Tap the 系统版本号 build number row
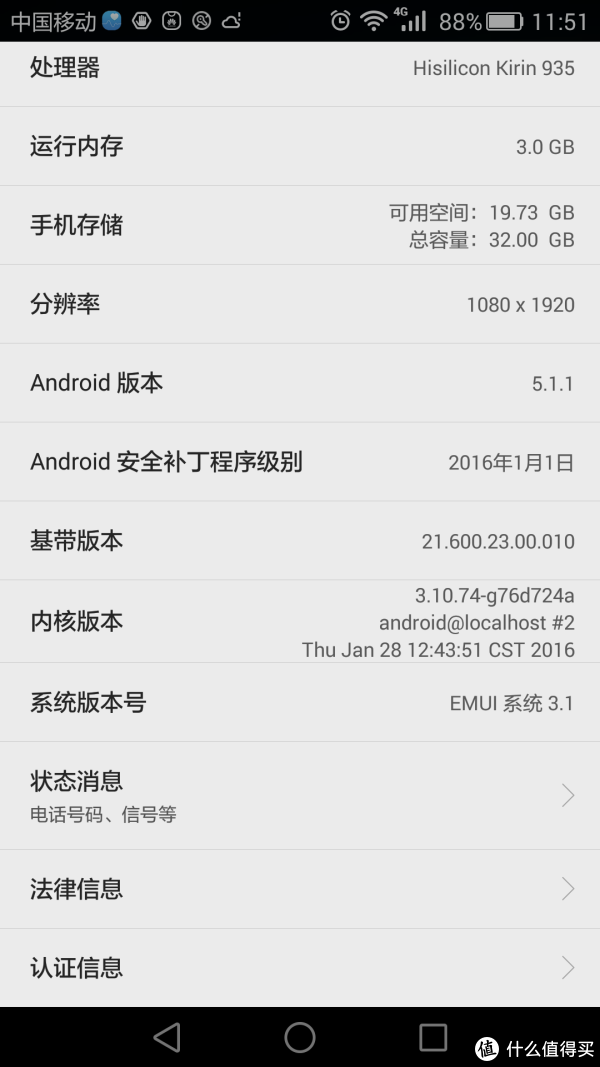This screenshot has width=600, height=1067. coord(300,702)
